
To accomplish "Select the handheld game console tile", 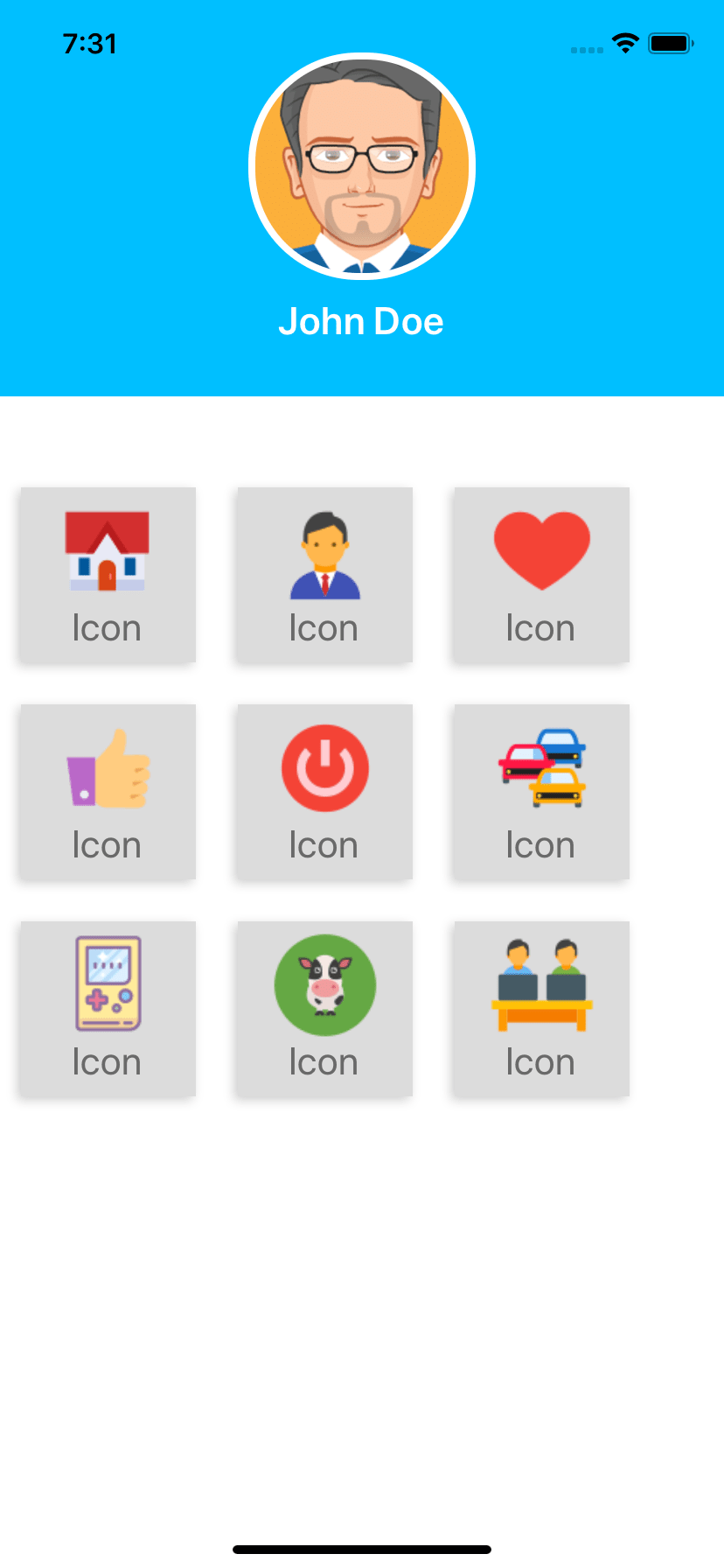I will (108, 1009).
